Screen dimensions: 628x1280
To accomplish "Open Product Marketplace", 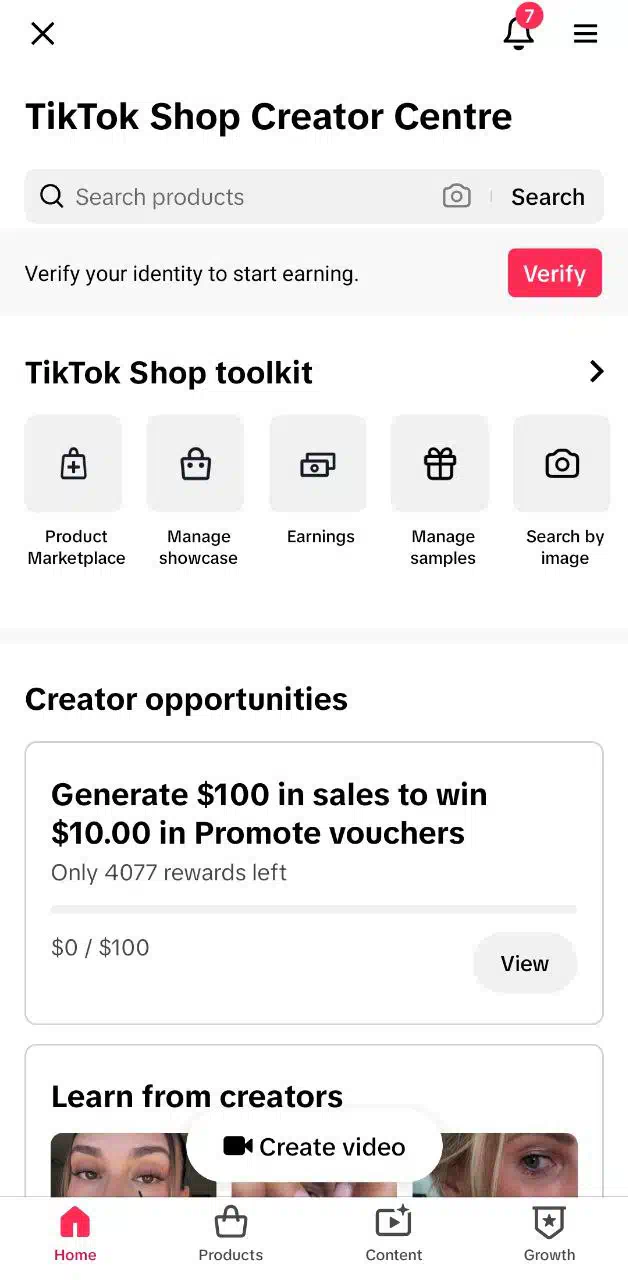I will point(76,492).
